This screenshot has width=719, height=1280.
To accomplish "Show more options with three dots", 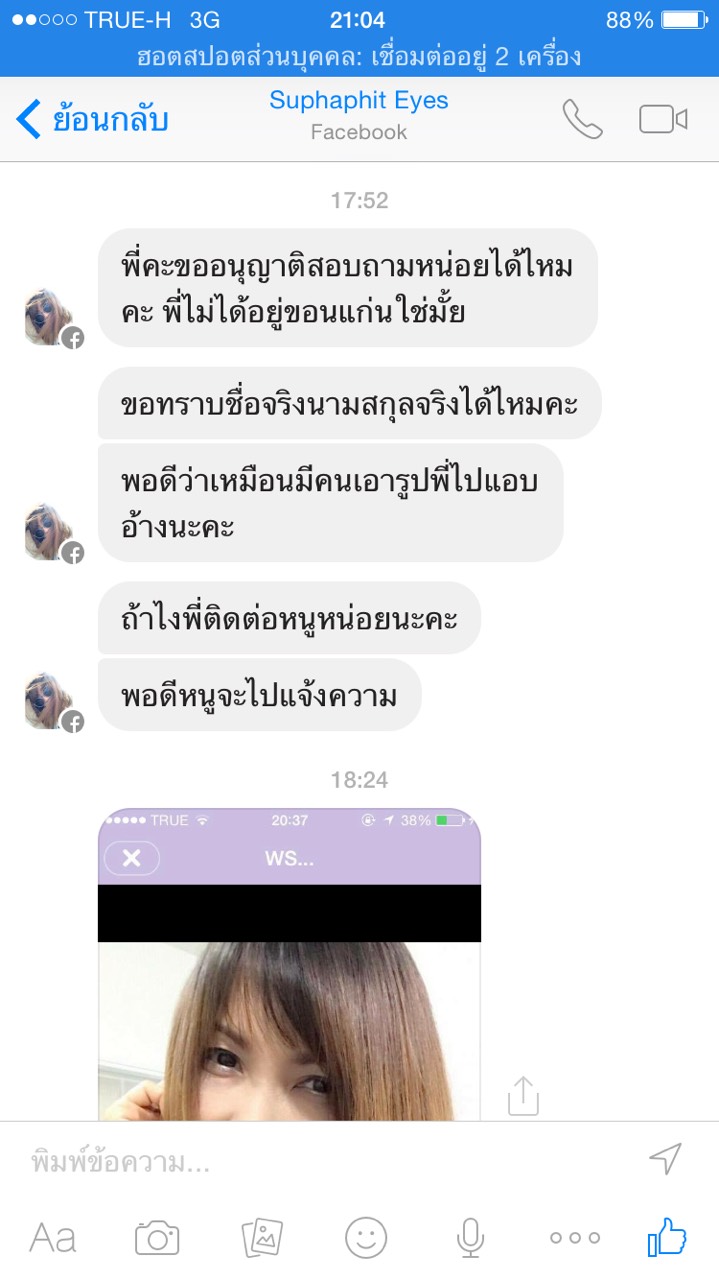I will coord(575,1238).
